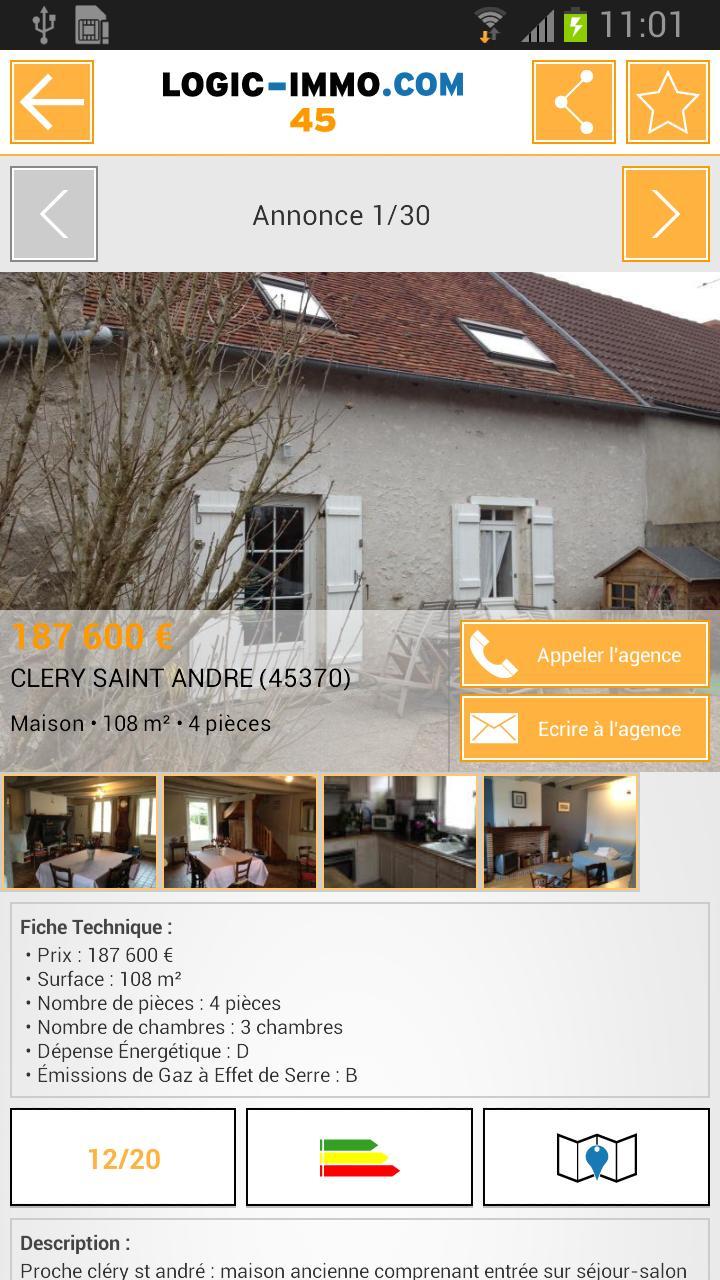This screenshot has height=1280, width=720.
Task: Tap the energy efficiency chart icon
Action: click(358, 1156)
